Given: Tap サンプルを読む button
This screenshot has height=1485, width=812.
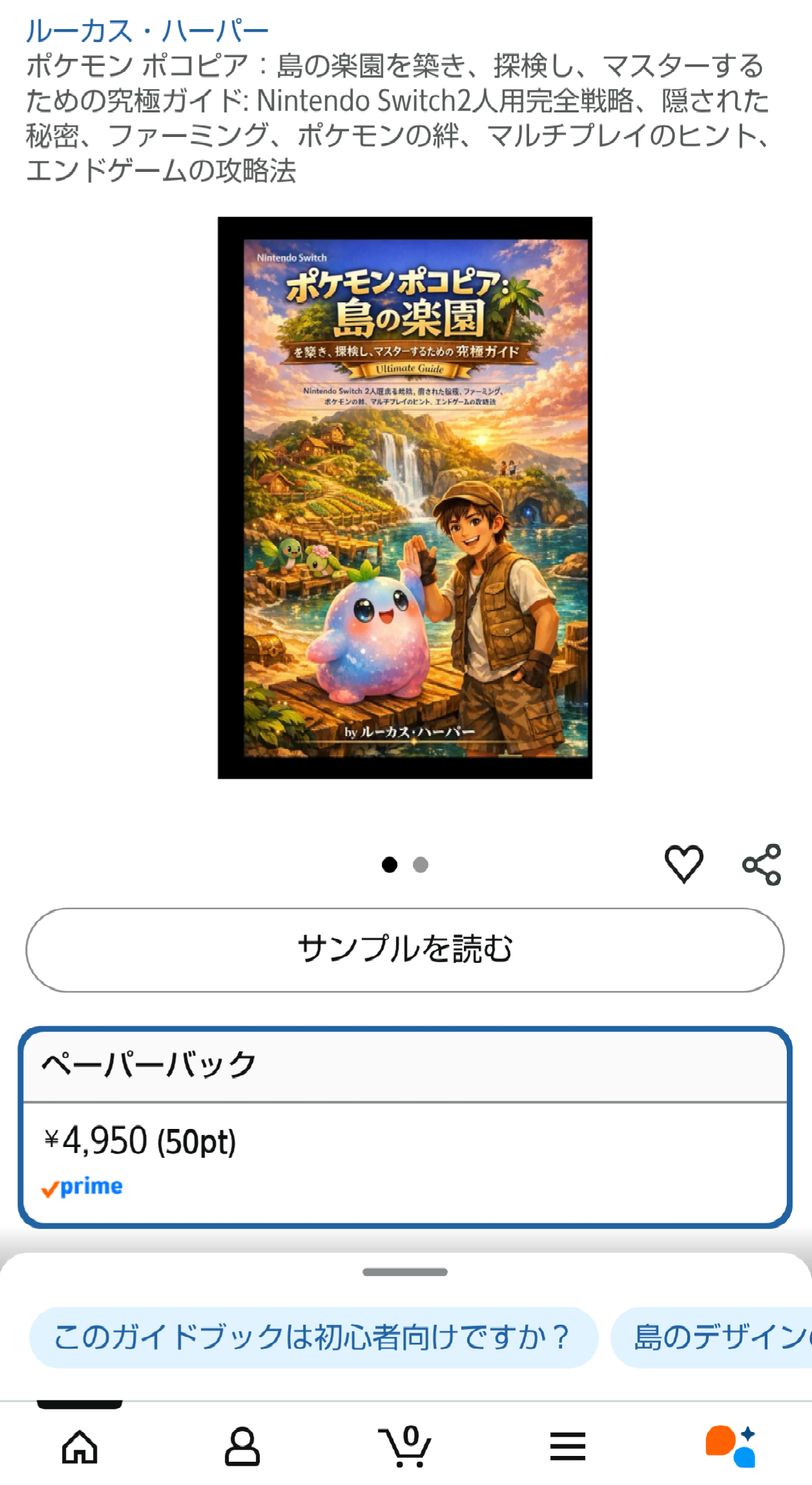Looking at the screenshot, I should pos(405,949).
